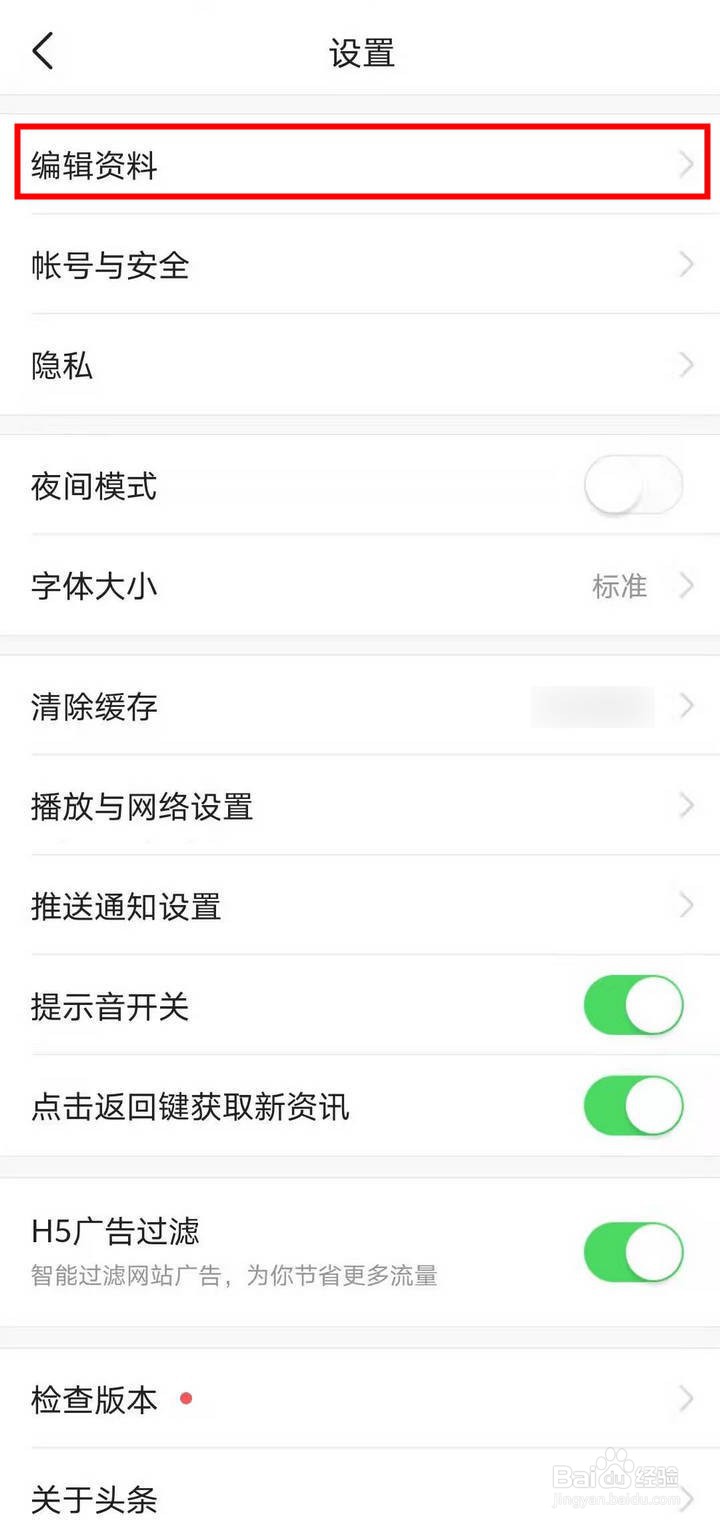Turn off 点击返回键获取新资讯 toggle

click(633, 1106)
